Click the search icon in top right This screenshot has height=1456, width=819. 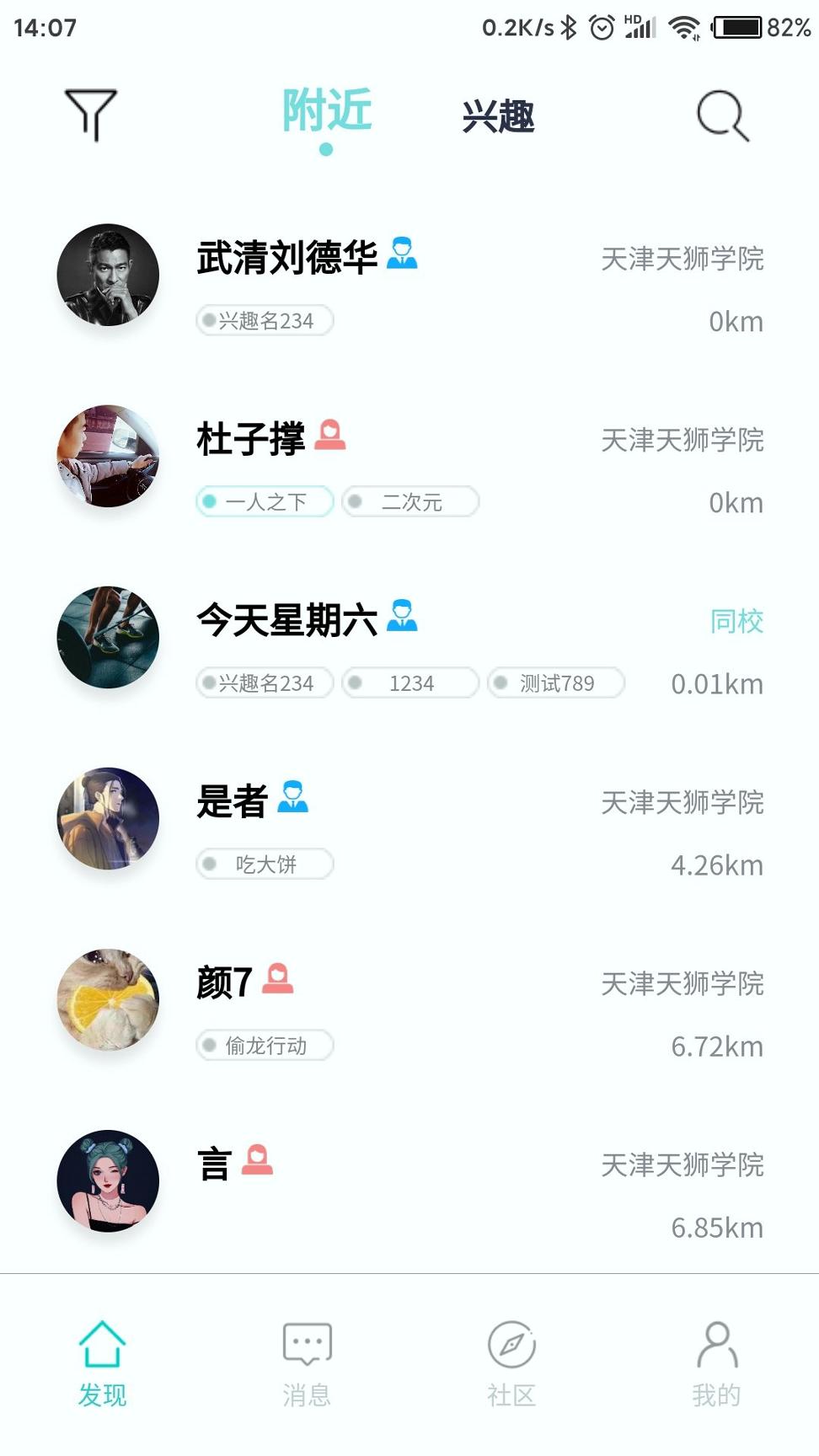(721, 116)
